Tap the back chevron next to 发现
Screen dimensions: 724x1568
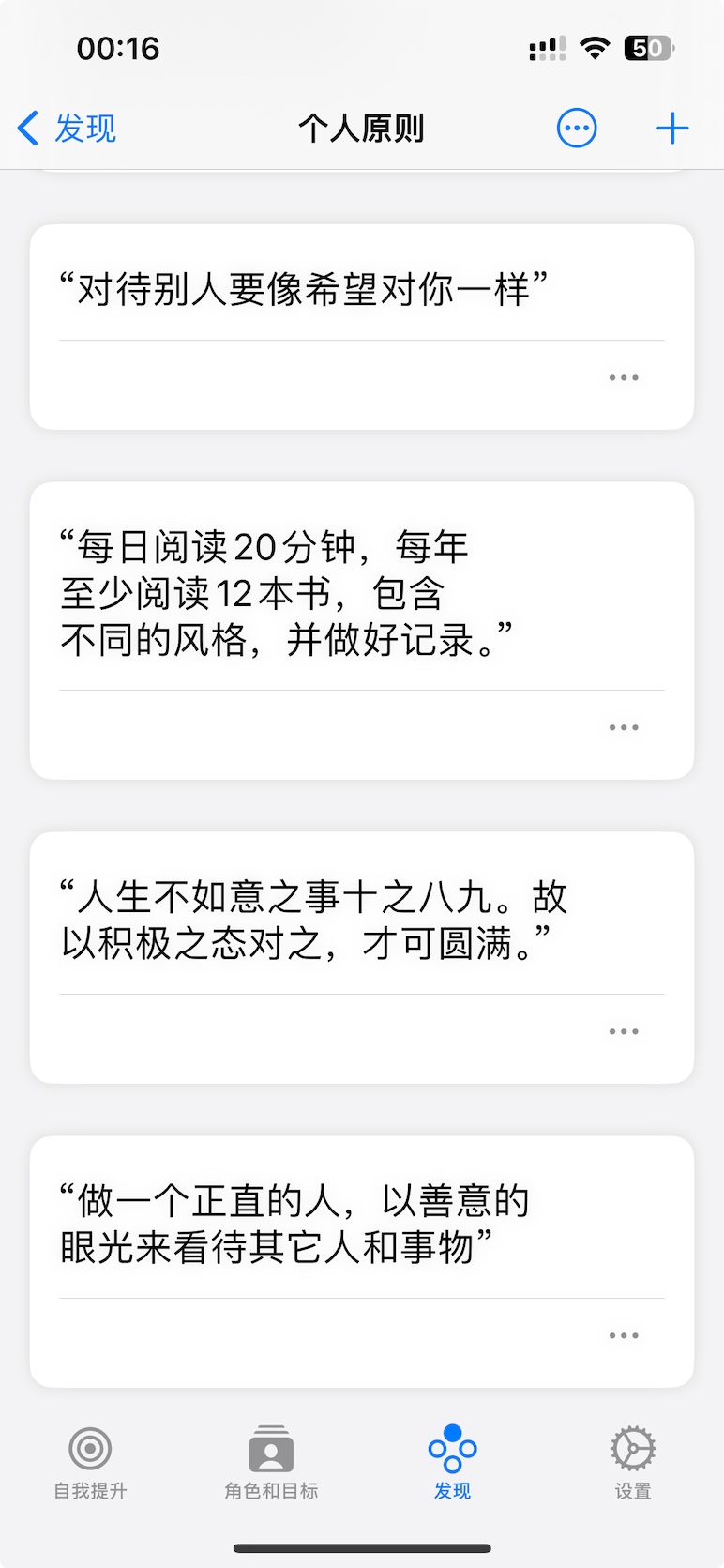pyautogui.click(x=24, y=128)
